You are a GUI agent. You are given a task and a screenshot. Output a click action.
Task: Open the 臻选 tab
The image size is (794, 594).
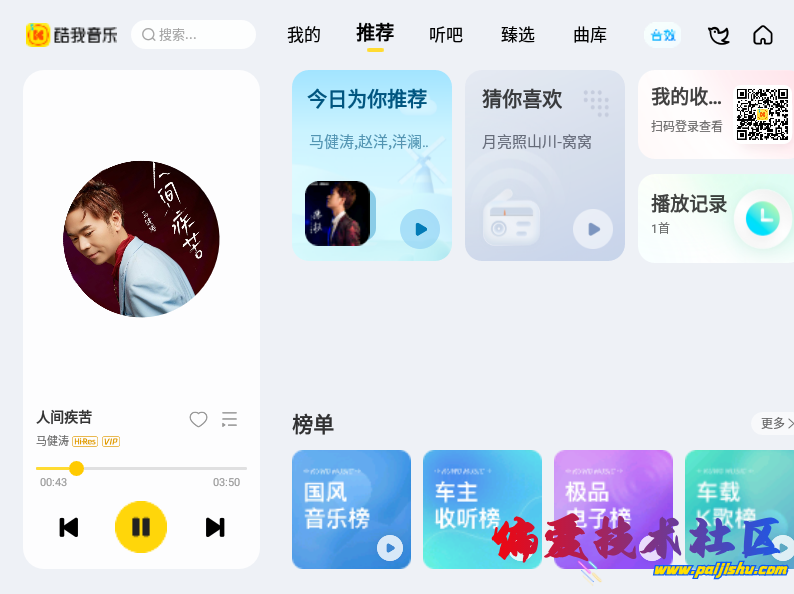[x=518, y=35]
